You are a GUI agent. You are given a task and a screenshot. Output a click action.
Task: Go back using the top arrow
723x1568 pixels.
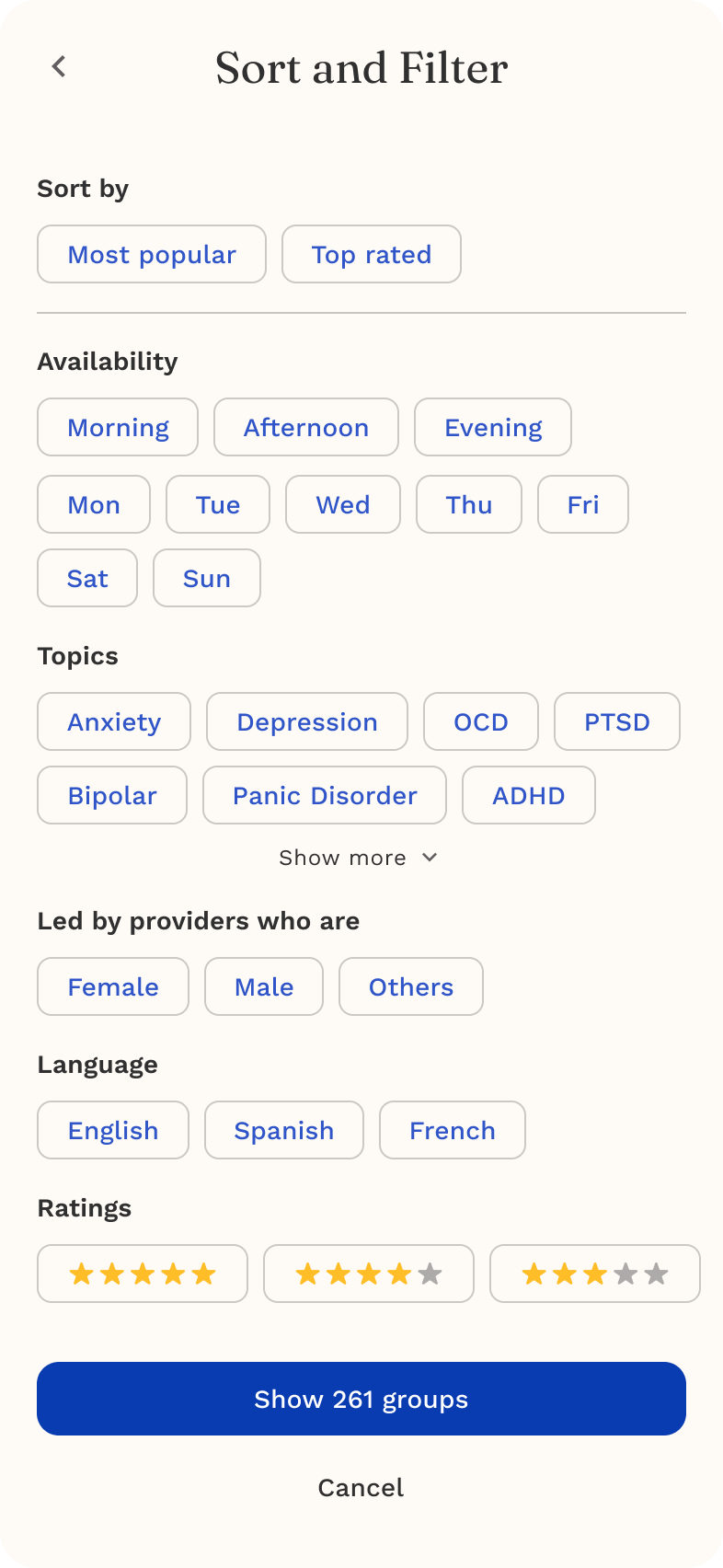59,66
